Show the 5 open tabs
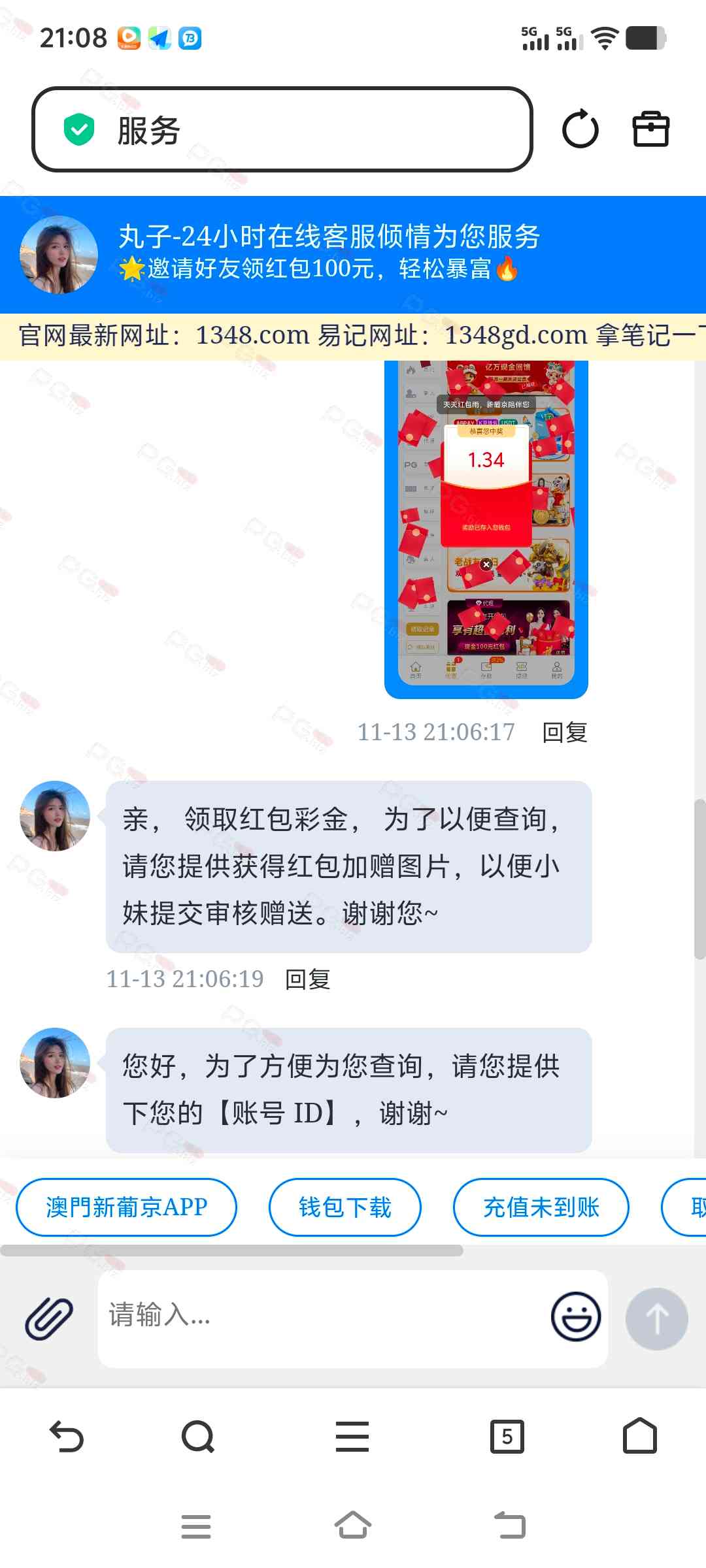Image resolution: width=706 pixels, height=1568 pixels. [507, 1437]
